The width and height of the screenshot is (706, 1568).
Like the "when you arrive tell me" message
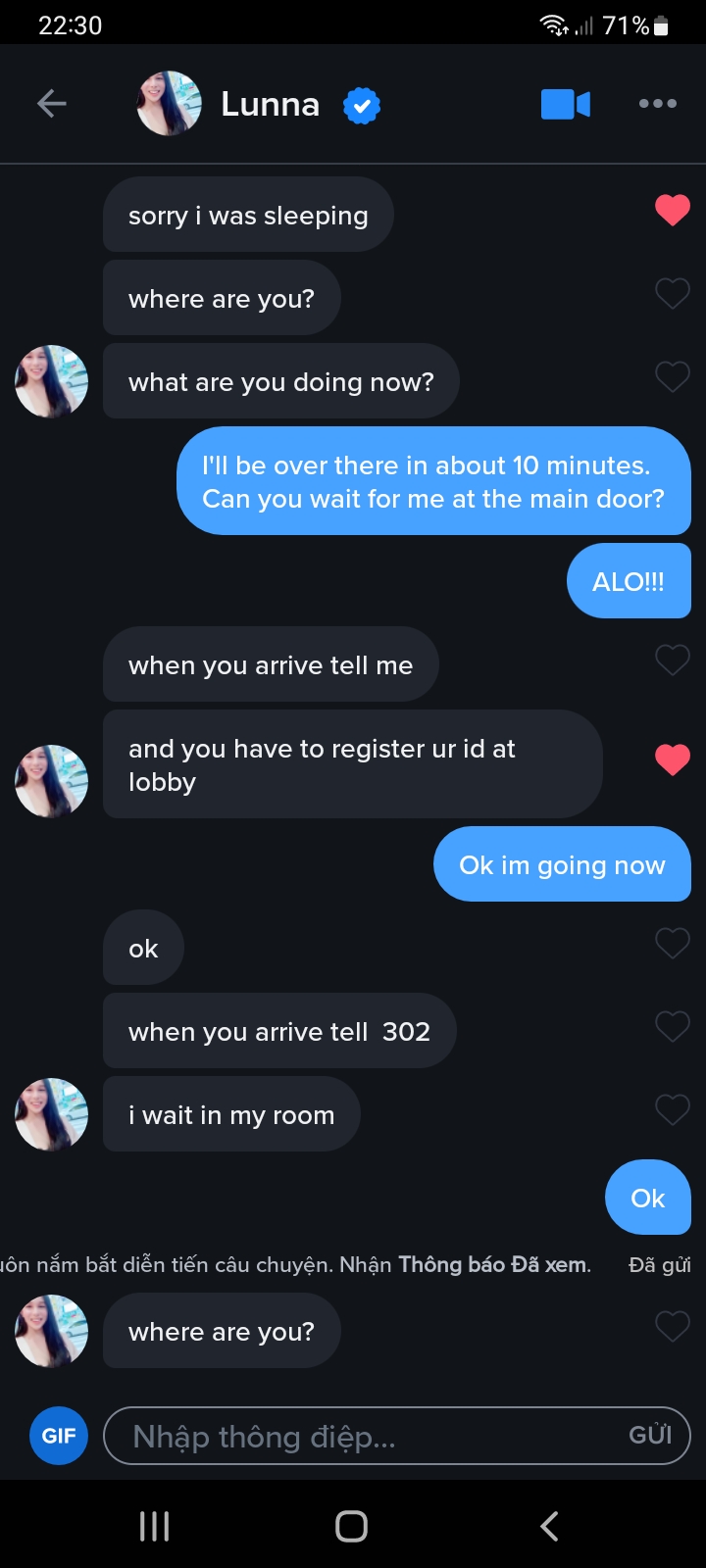673,660
